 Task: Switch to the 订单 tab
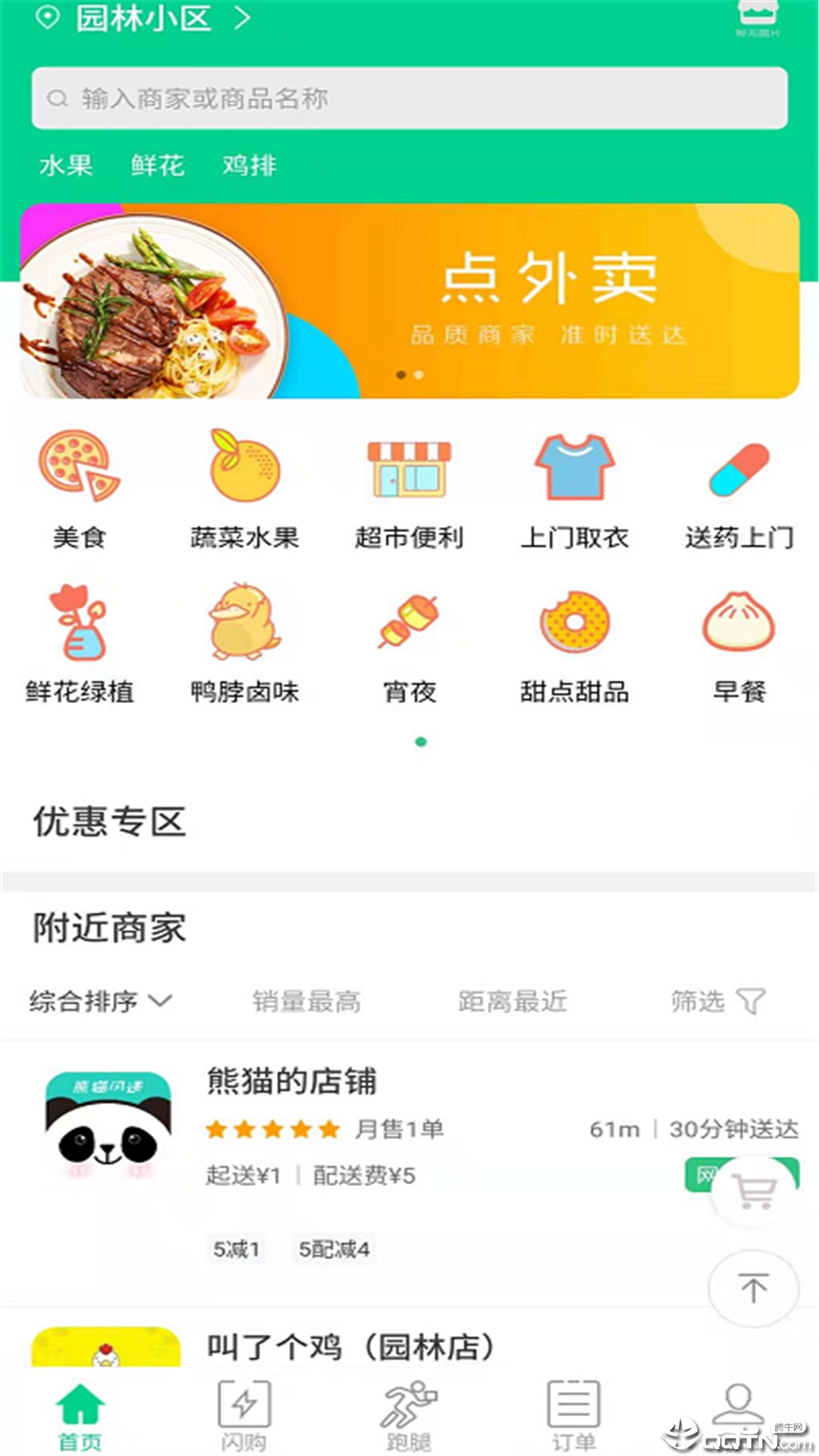[574, 1415]
